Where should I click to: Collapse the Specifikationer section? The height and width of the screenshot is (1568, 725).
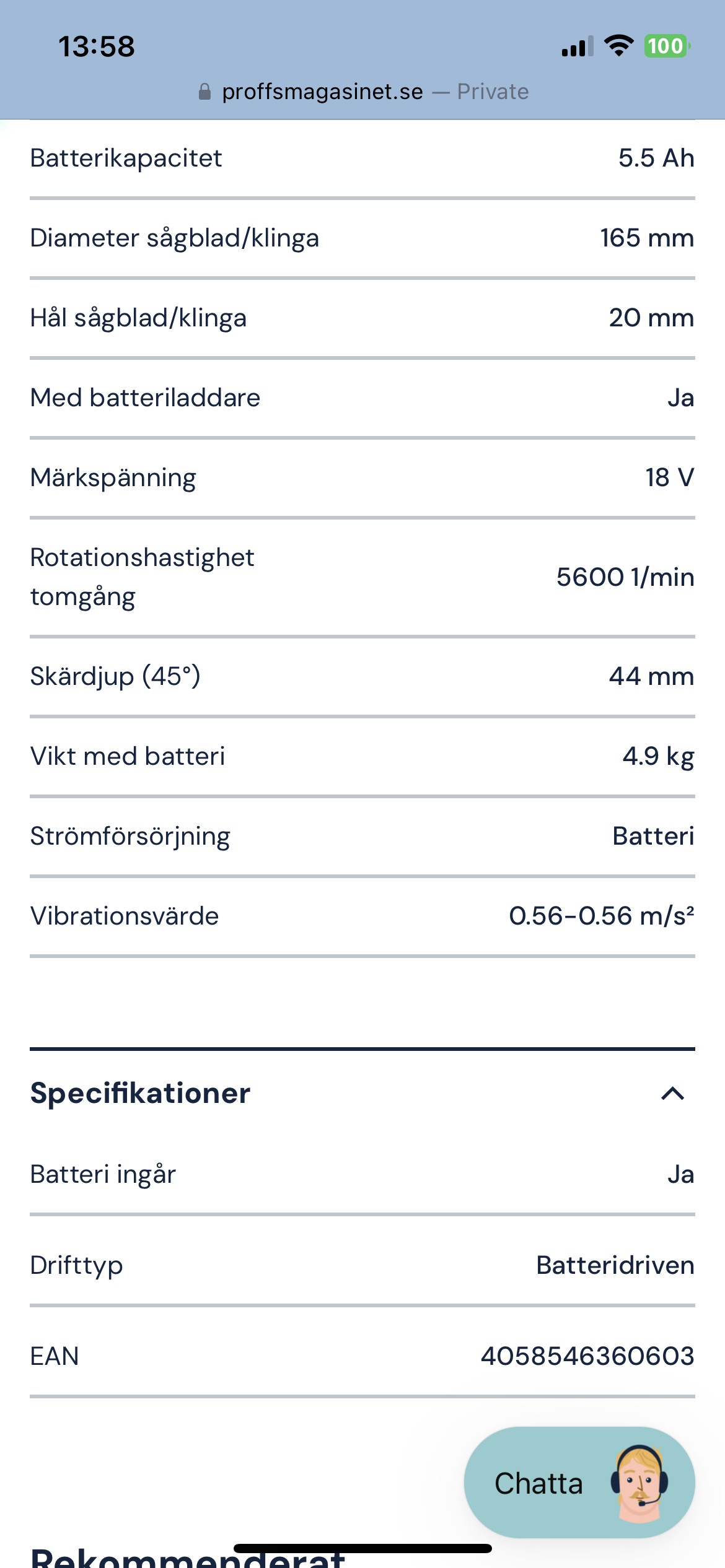tap(672, 1094)
